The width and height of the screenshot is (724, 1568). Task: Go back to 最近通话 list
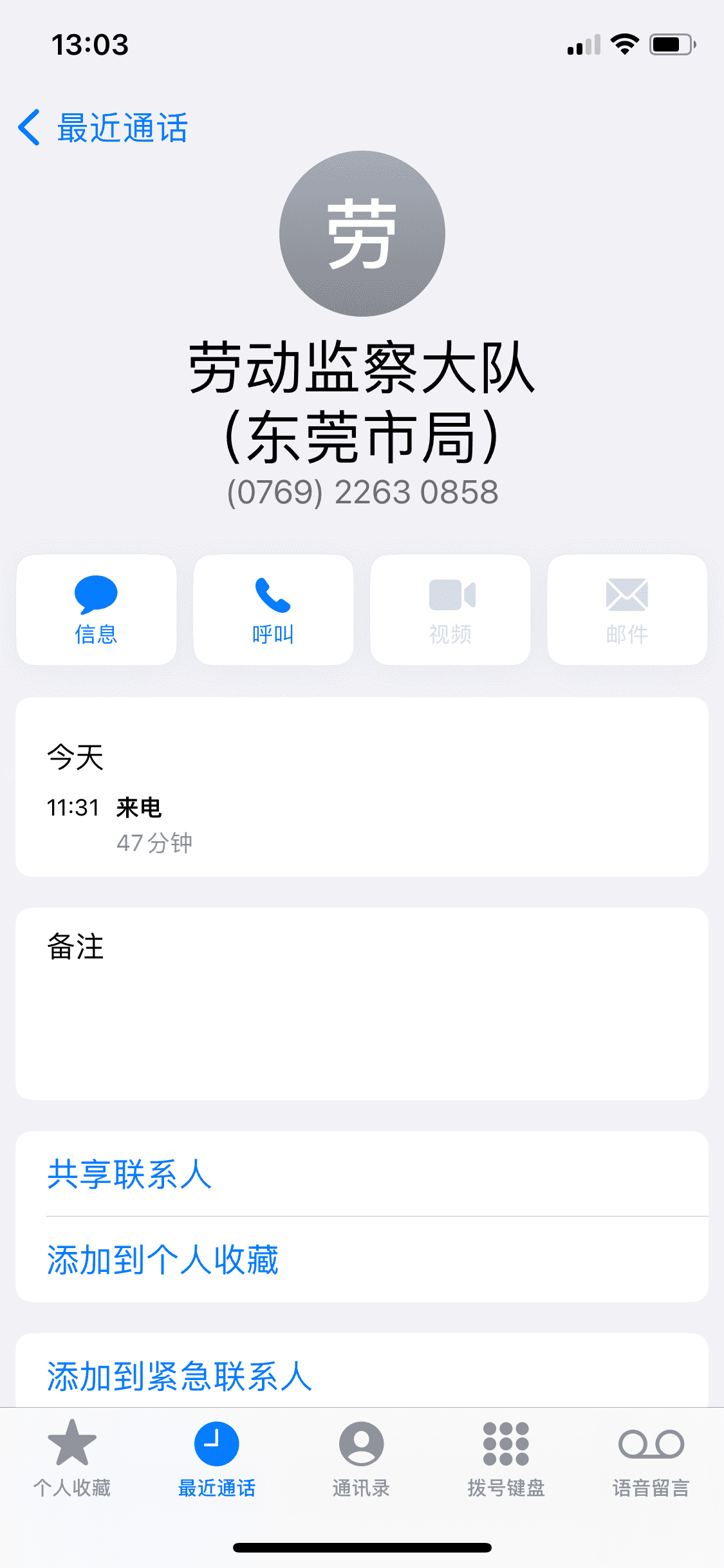(x=103, y=127)
